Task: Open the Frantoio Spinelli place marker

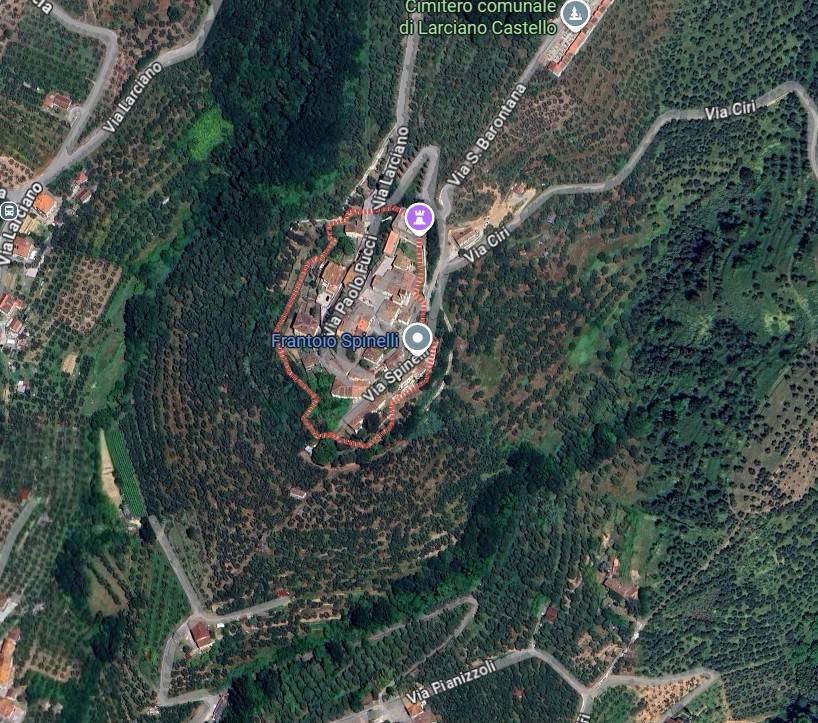Action: (417, 338)
